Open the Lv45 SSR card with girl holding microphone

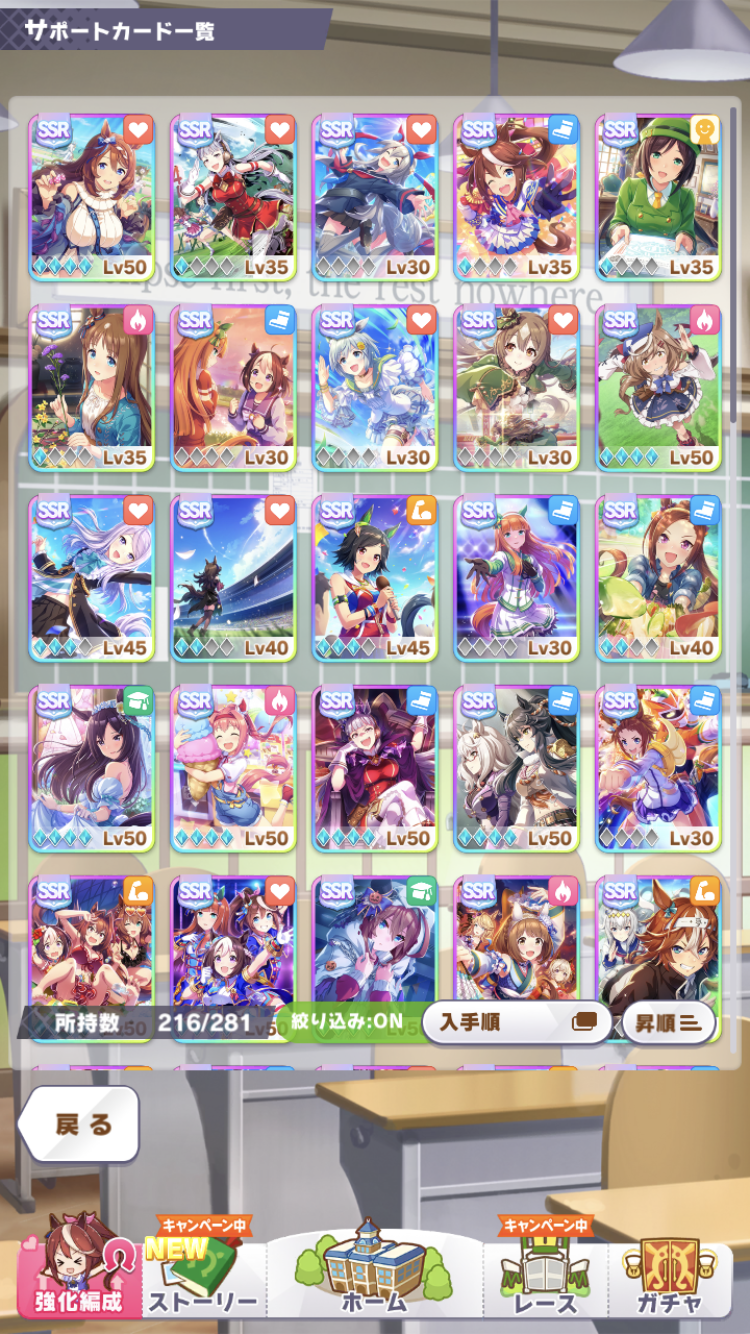(x=374, y=578)
